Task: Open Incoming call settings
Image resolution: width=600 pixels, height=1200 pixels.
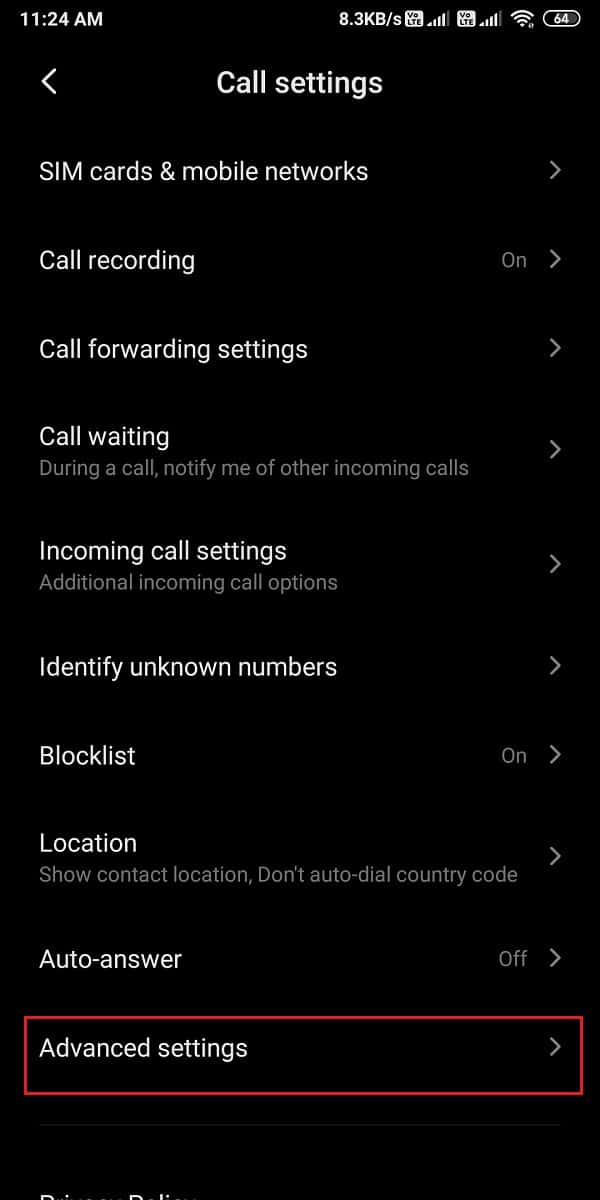Action: [x=300, y=565]
